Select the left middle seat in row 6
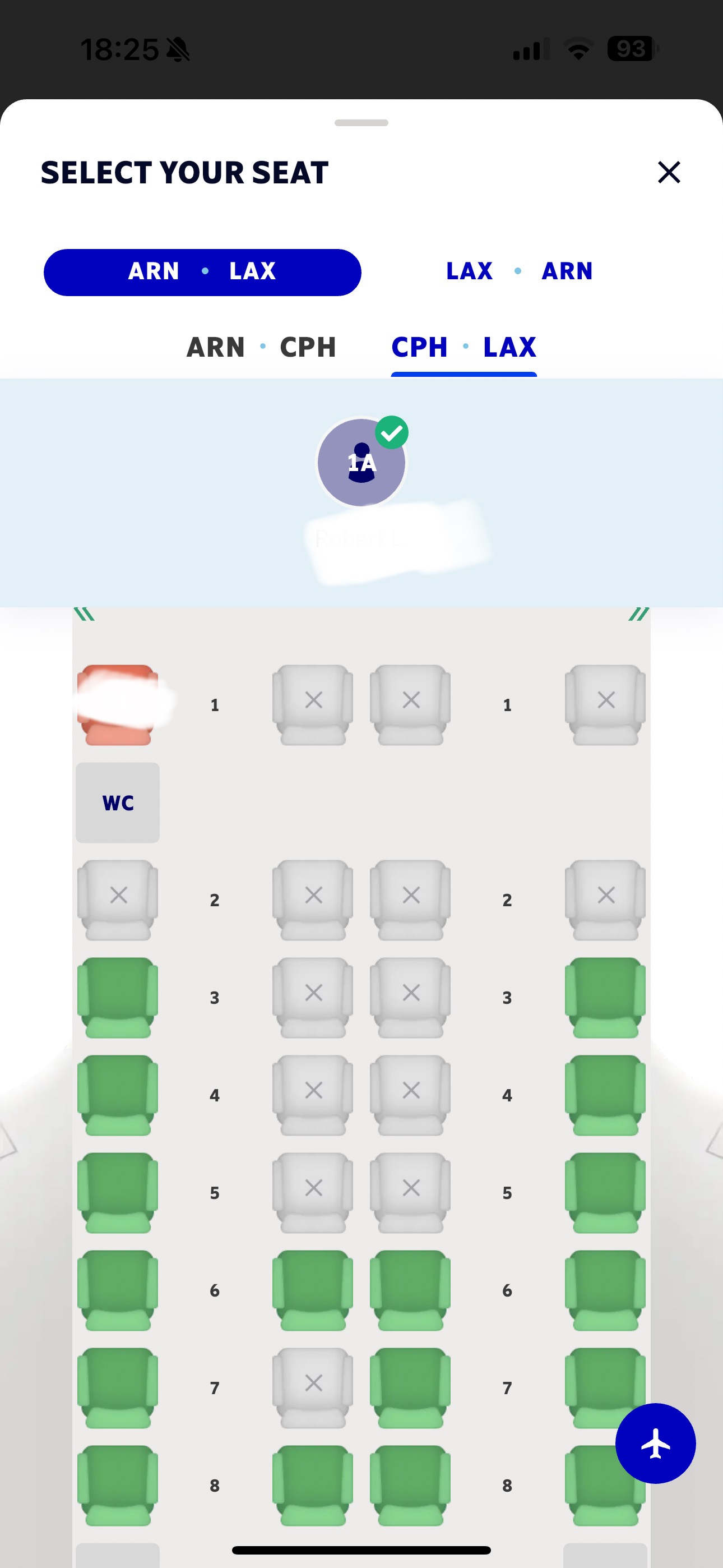 point(312,1289)
